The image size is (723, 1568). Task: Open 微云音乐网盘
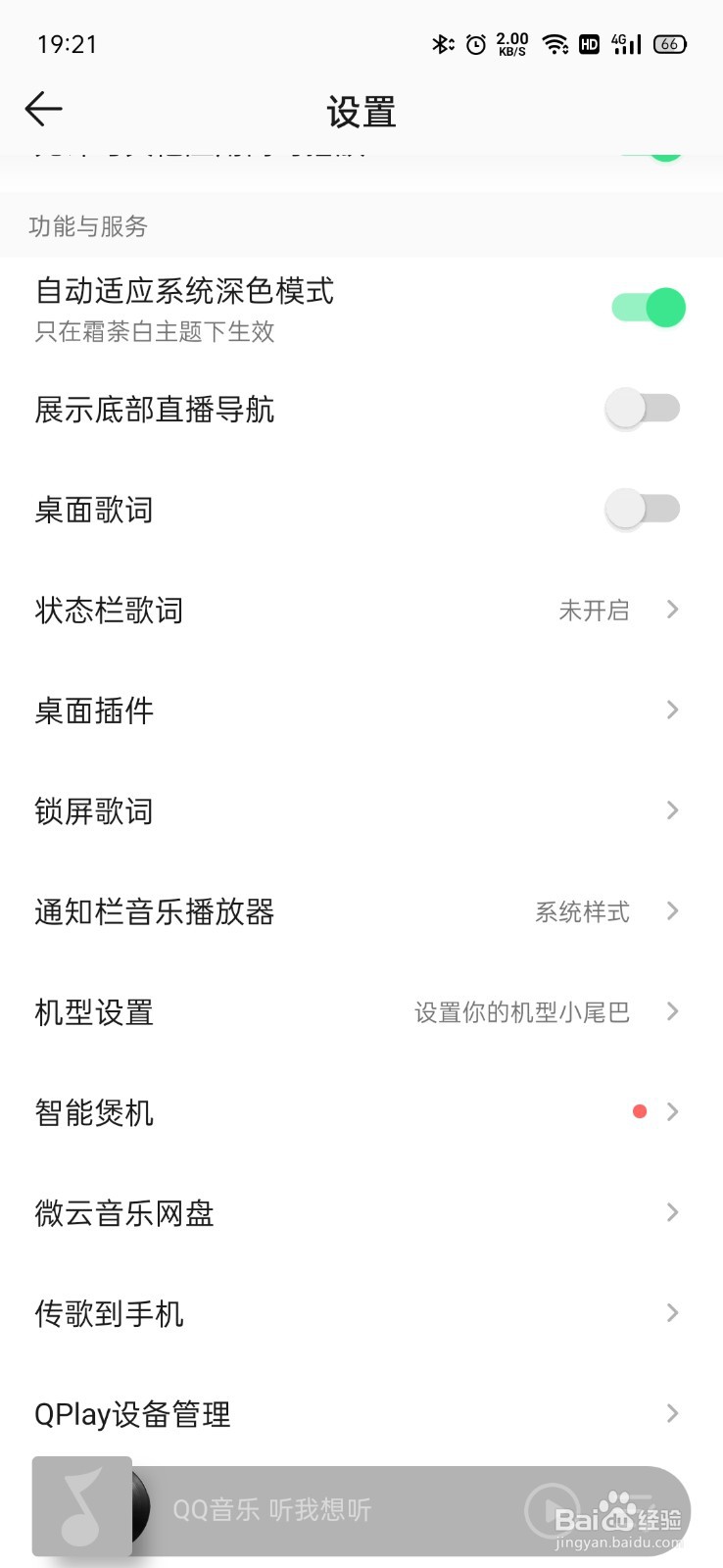pyautogui.click(x=361, y=1213)
